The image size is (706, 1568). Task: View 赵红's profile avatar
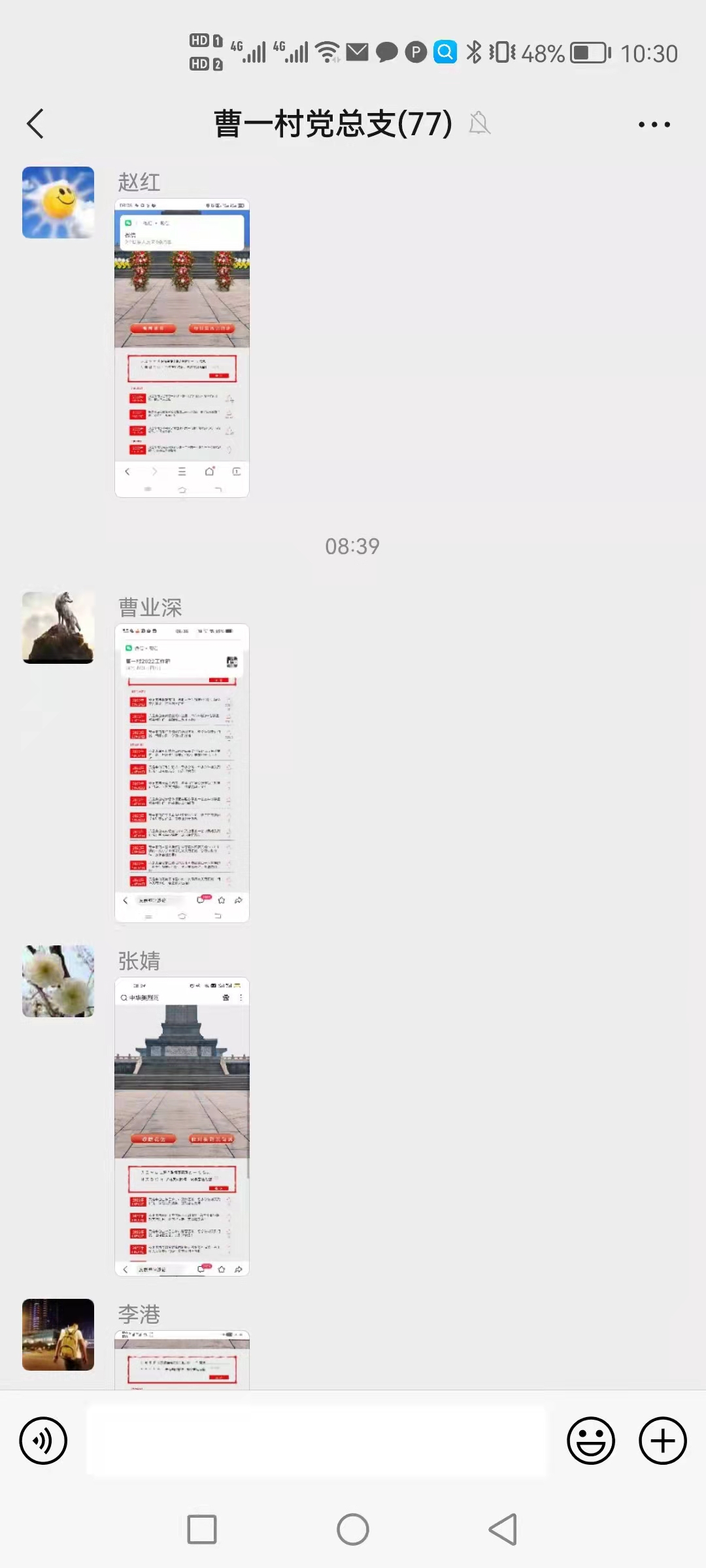coord(58,203)
